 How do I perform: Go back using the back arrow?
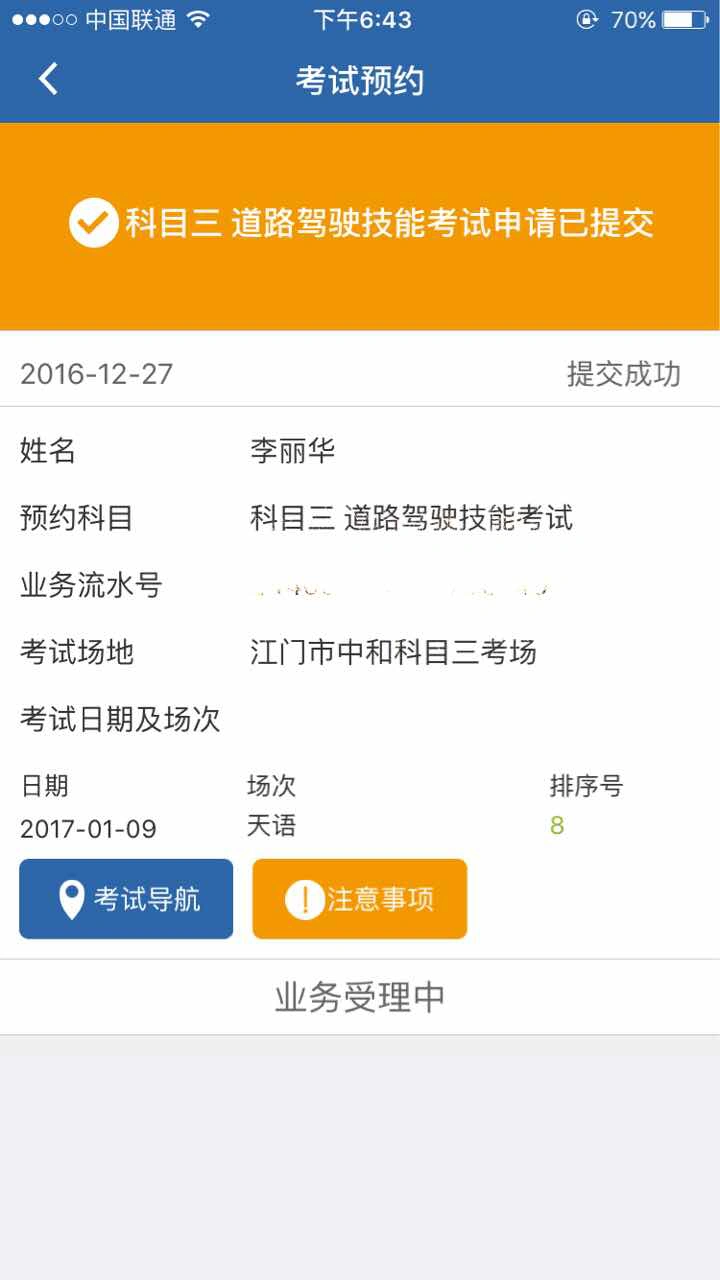[48, 79]
